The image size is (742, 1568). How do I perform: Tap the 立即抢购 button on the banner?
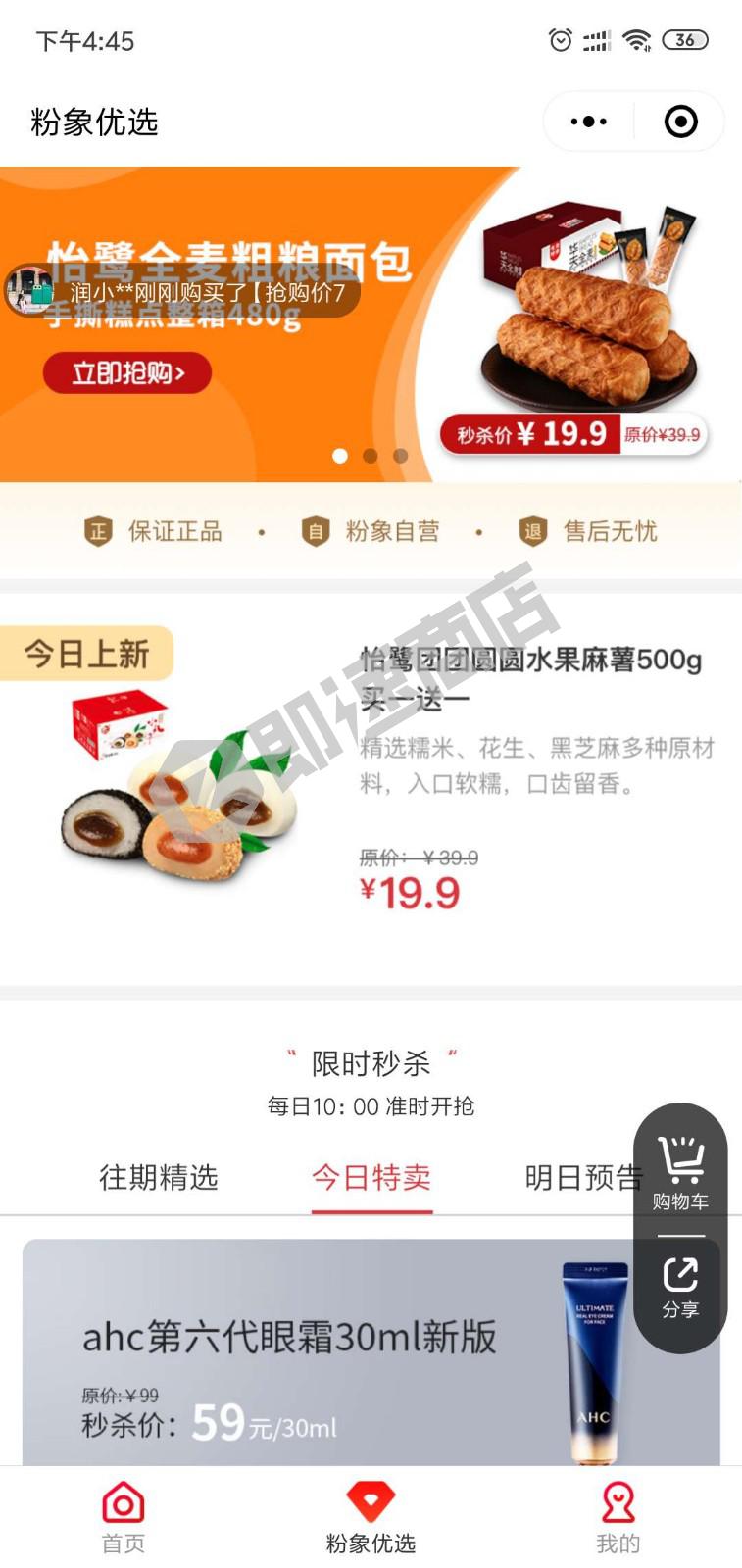pos(126,373)
